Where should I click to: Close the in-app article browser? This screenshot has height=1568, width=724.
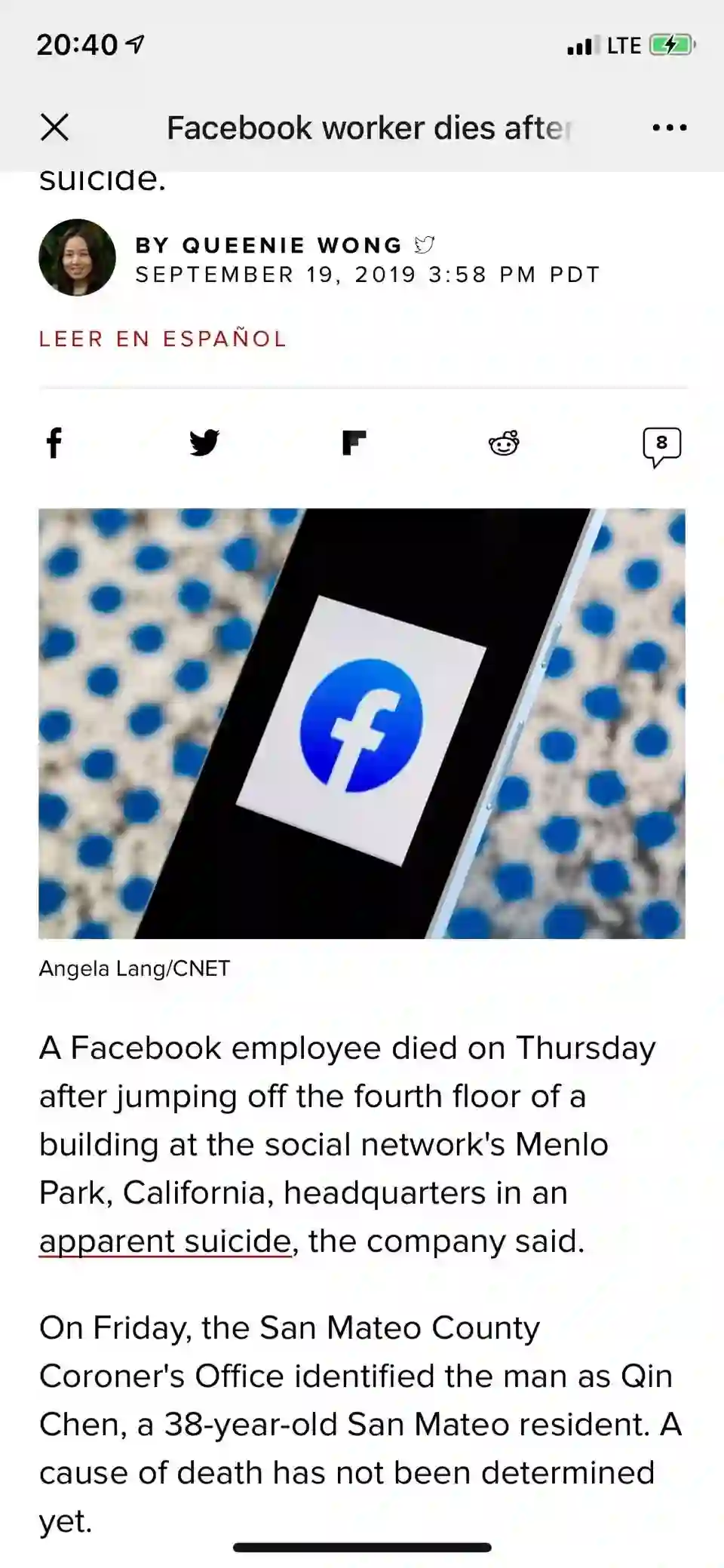coord(54,127)
